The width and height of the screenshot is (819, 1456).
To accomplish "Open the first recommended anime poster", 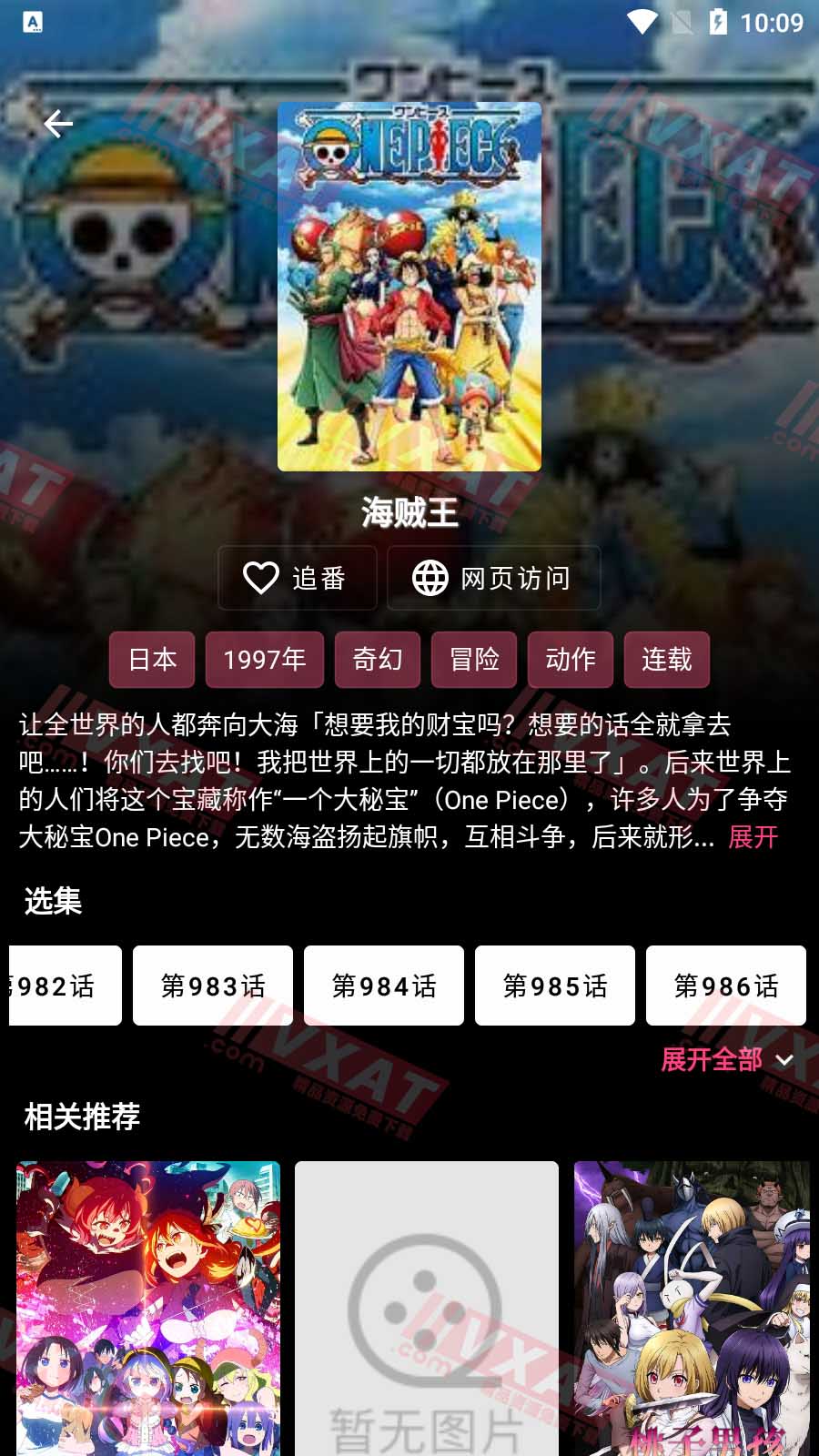I will (148, 1308).
